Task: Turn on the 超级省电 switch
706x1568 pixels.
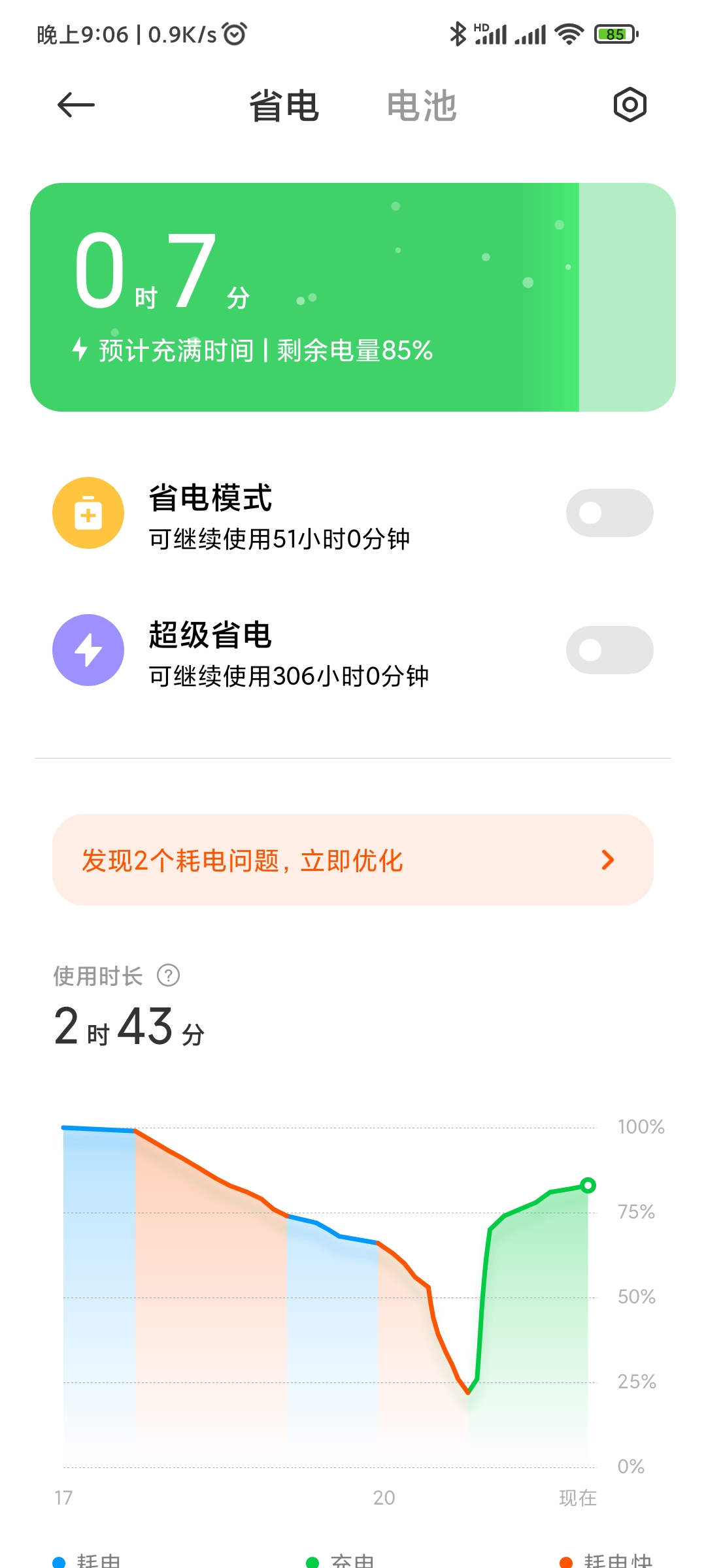Action: coord(609,650)
